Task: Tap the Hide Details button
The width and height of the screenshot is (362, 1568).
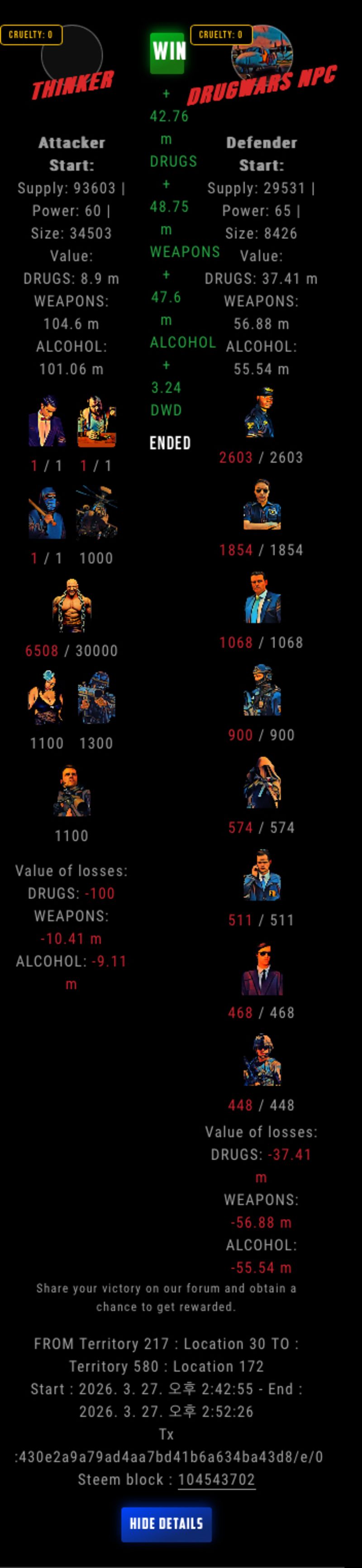Action: tap(166, 1524)
